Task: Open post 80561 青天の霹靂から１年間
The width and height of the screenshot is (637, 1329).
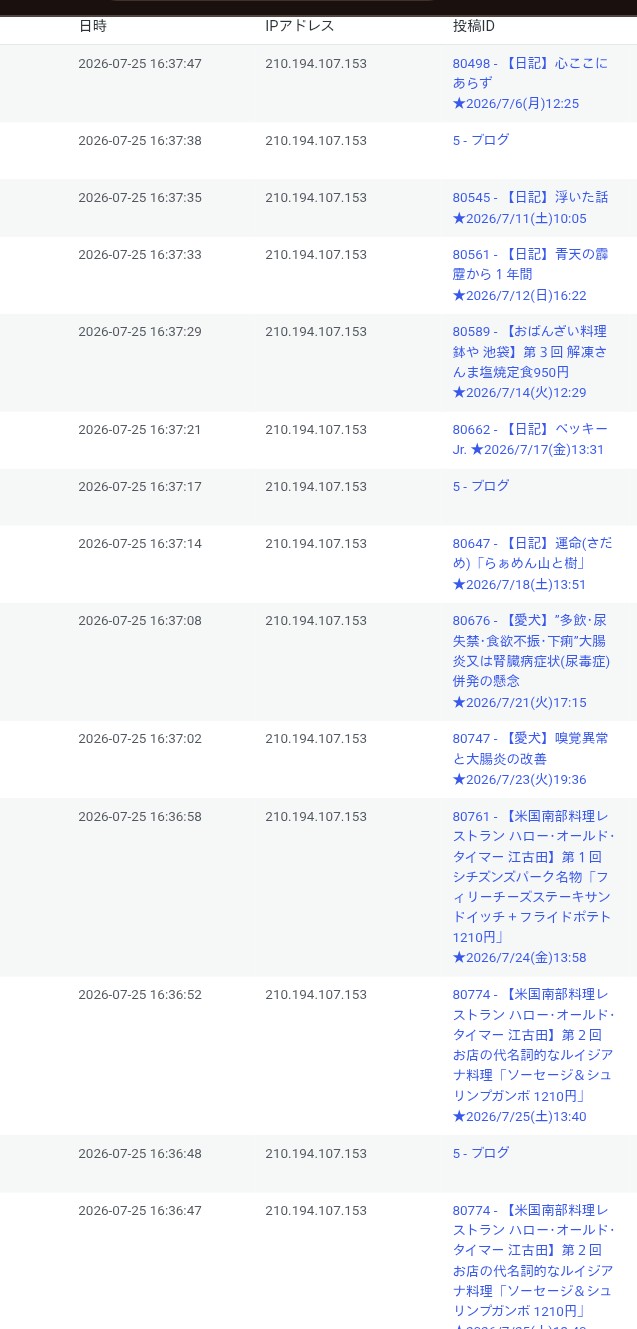Action: click(530, 274)
